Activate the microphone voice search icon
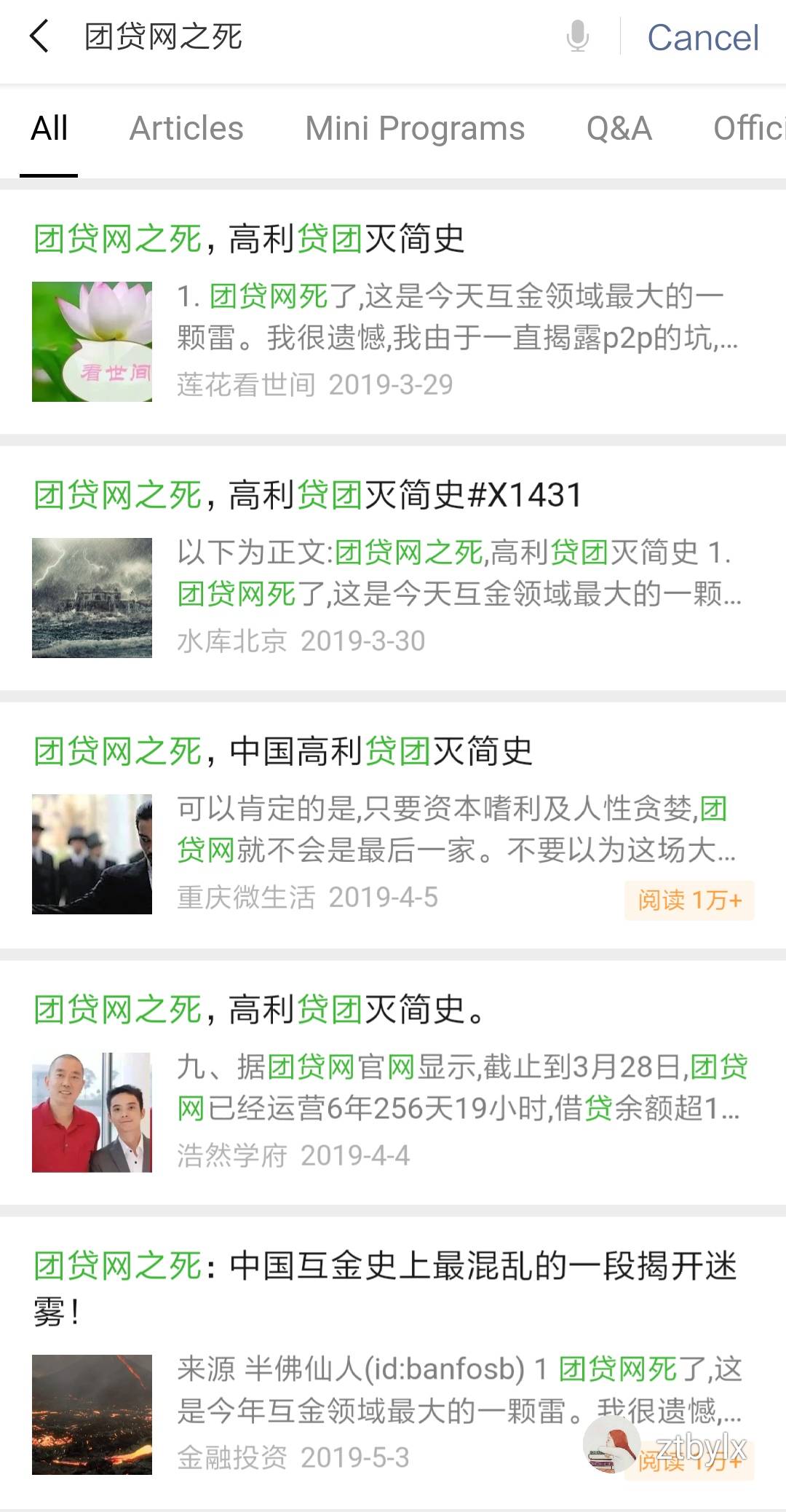Screen dimensions: 786x1512 579,36
